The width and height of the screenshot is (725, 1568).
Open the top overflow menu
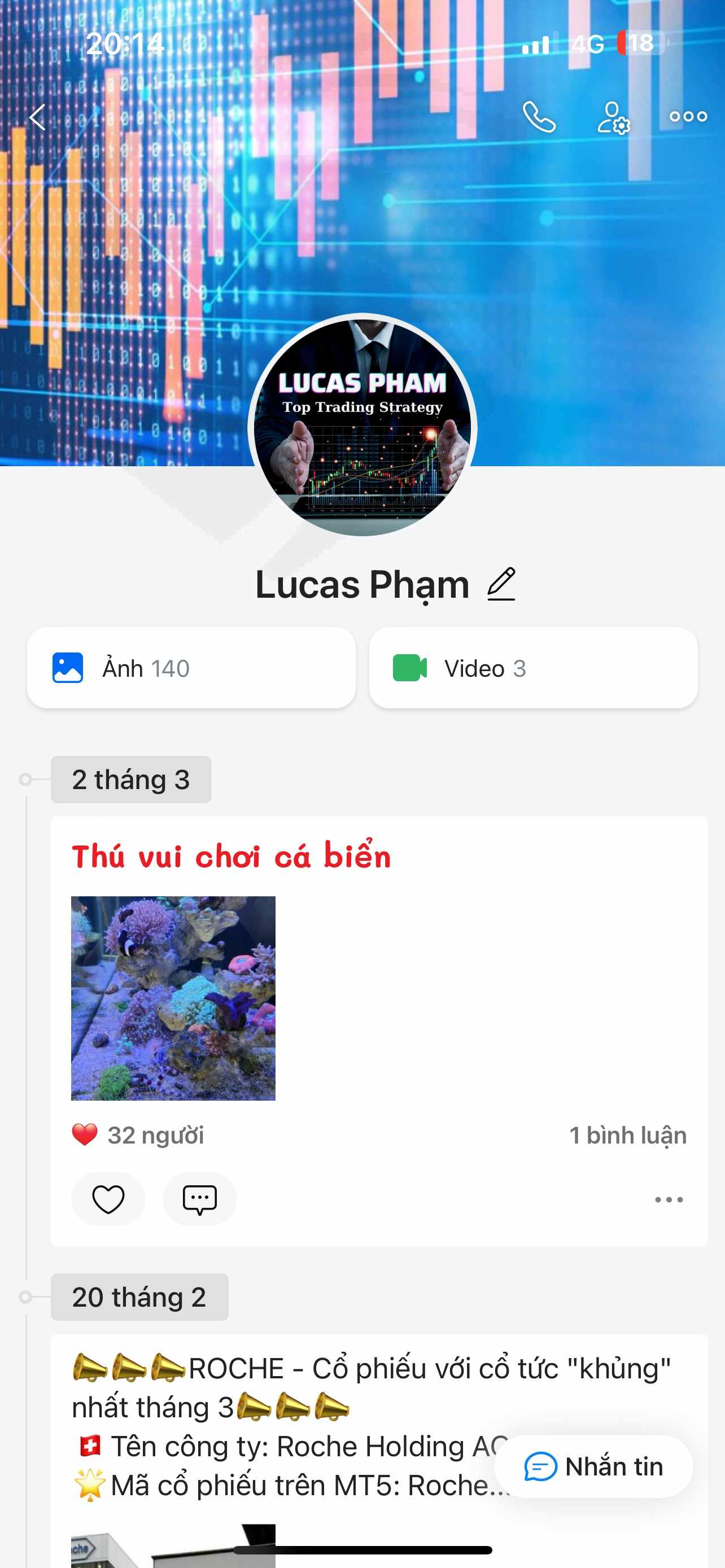click(x=688, y=116)
